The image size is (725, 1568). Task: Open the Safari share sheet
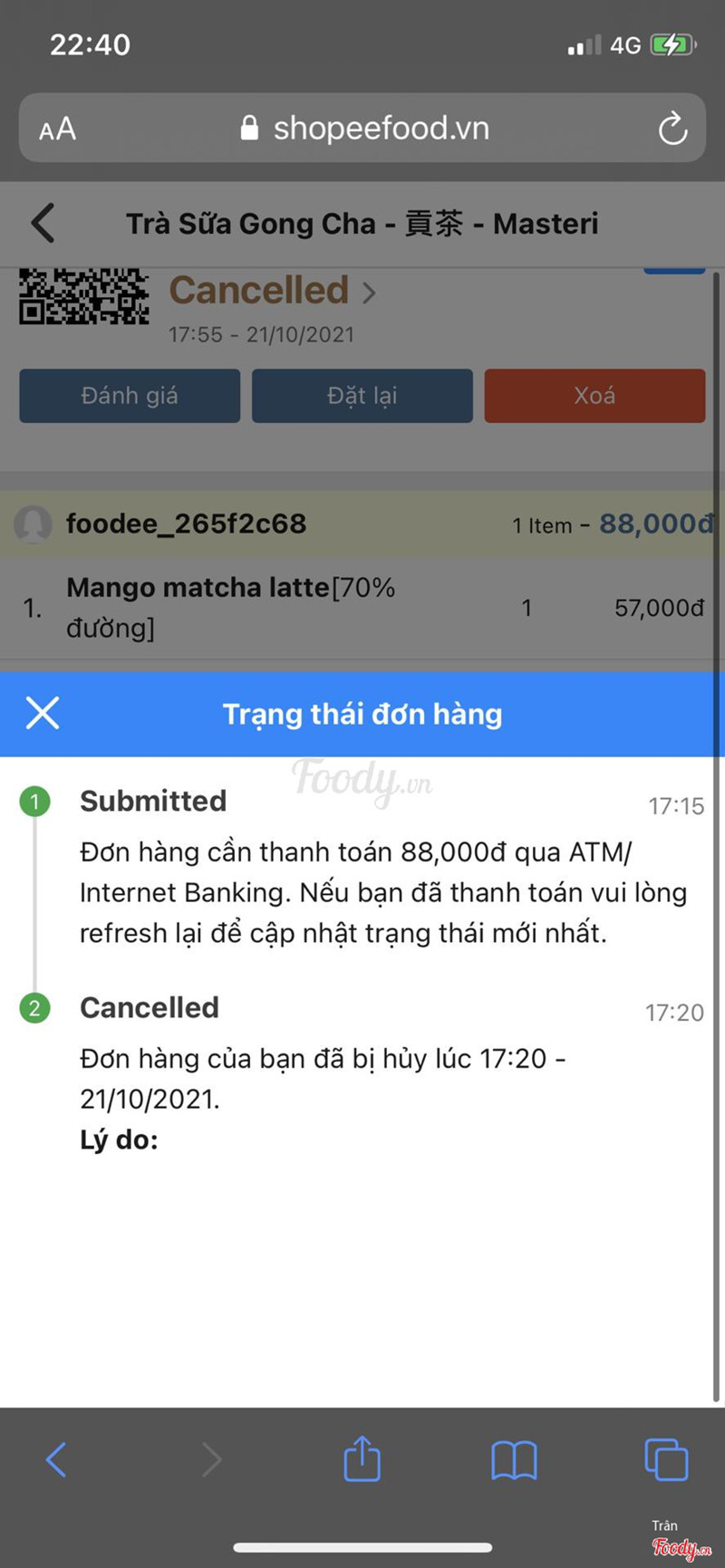click(362, 1459)
